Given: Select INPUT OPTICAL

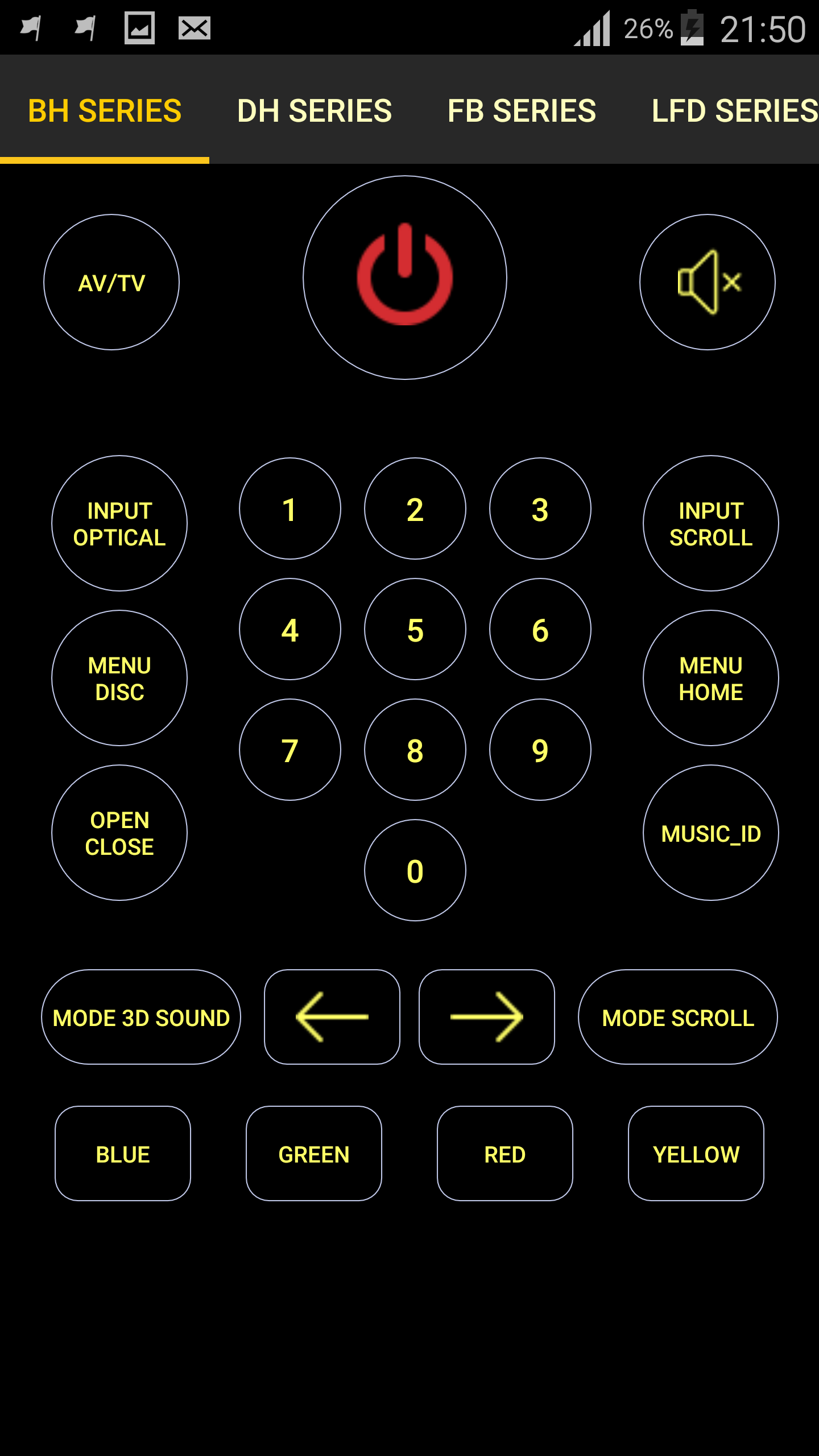Looking at the screenshot, I should (x=119, y=523).
